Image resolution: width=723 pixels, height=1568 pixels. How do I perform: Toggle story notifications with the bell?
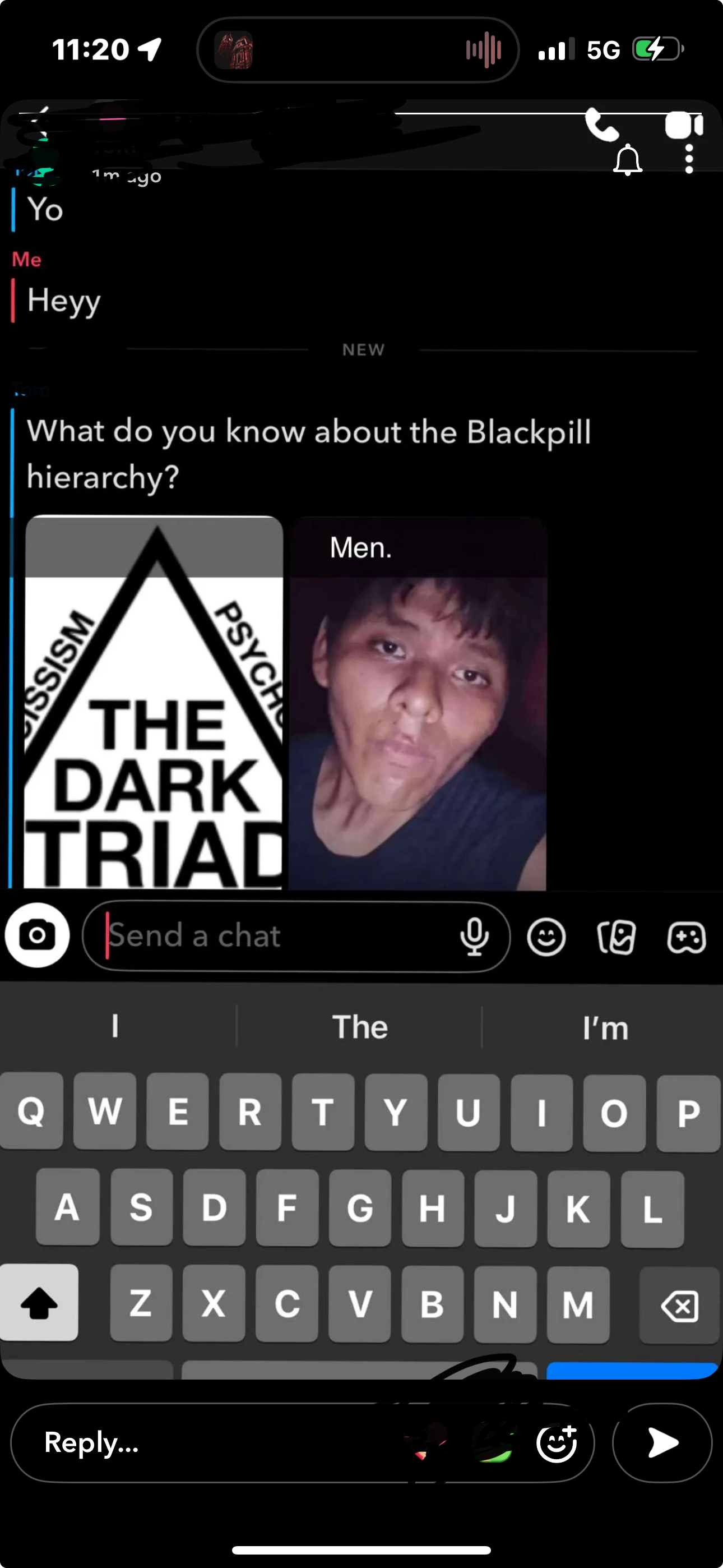(x=628, y=161)
